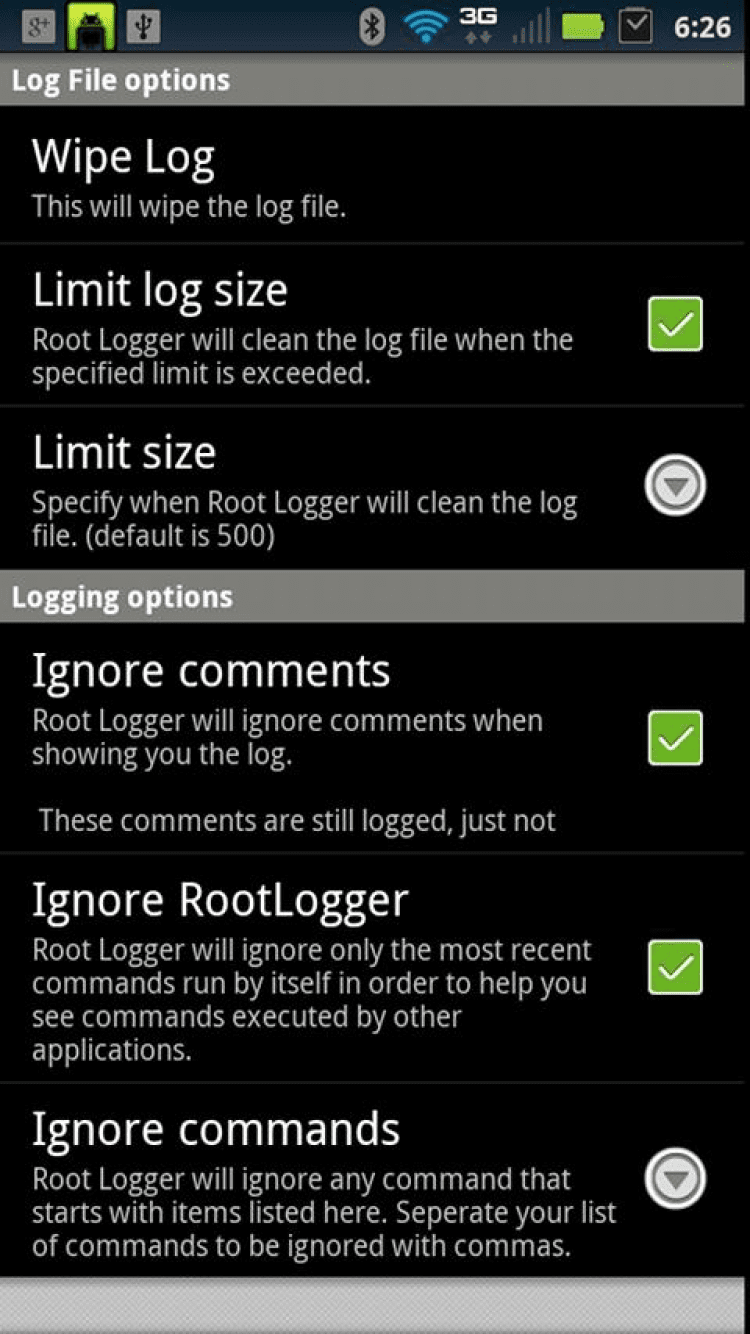Disable the Ignore comments checkbox
The height and width of the screenshot is (1334, 750).
(675, 738)
